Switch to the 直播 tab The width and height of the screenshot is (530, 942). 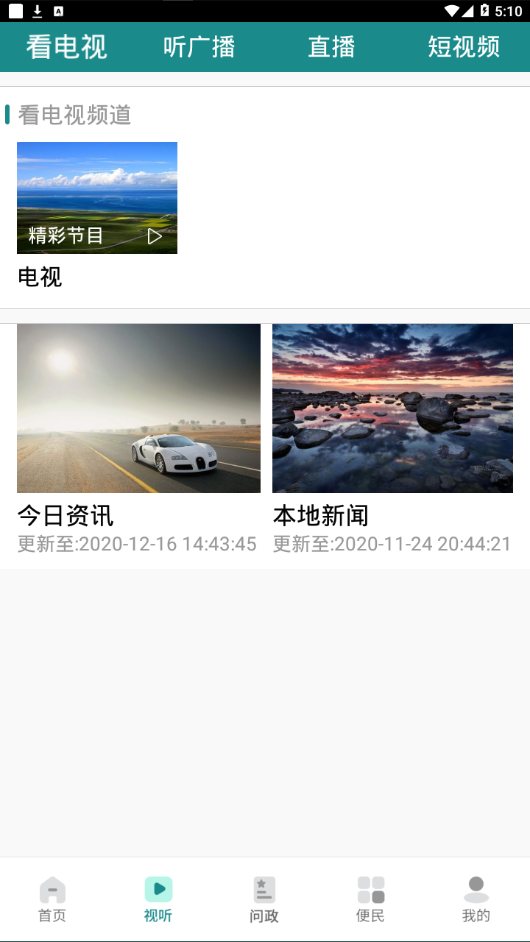point(331,47)
